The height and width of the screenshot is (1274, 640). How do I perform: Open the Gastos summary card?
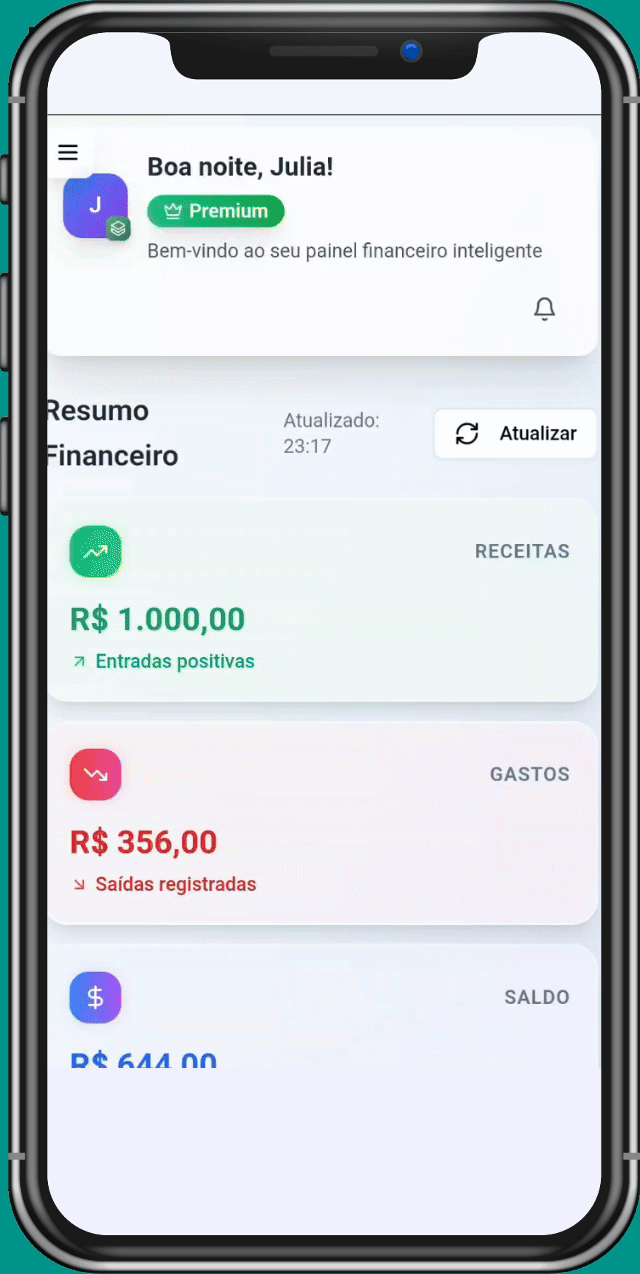point(322,822)
